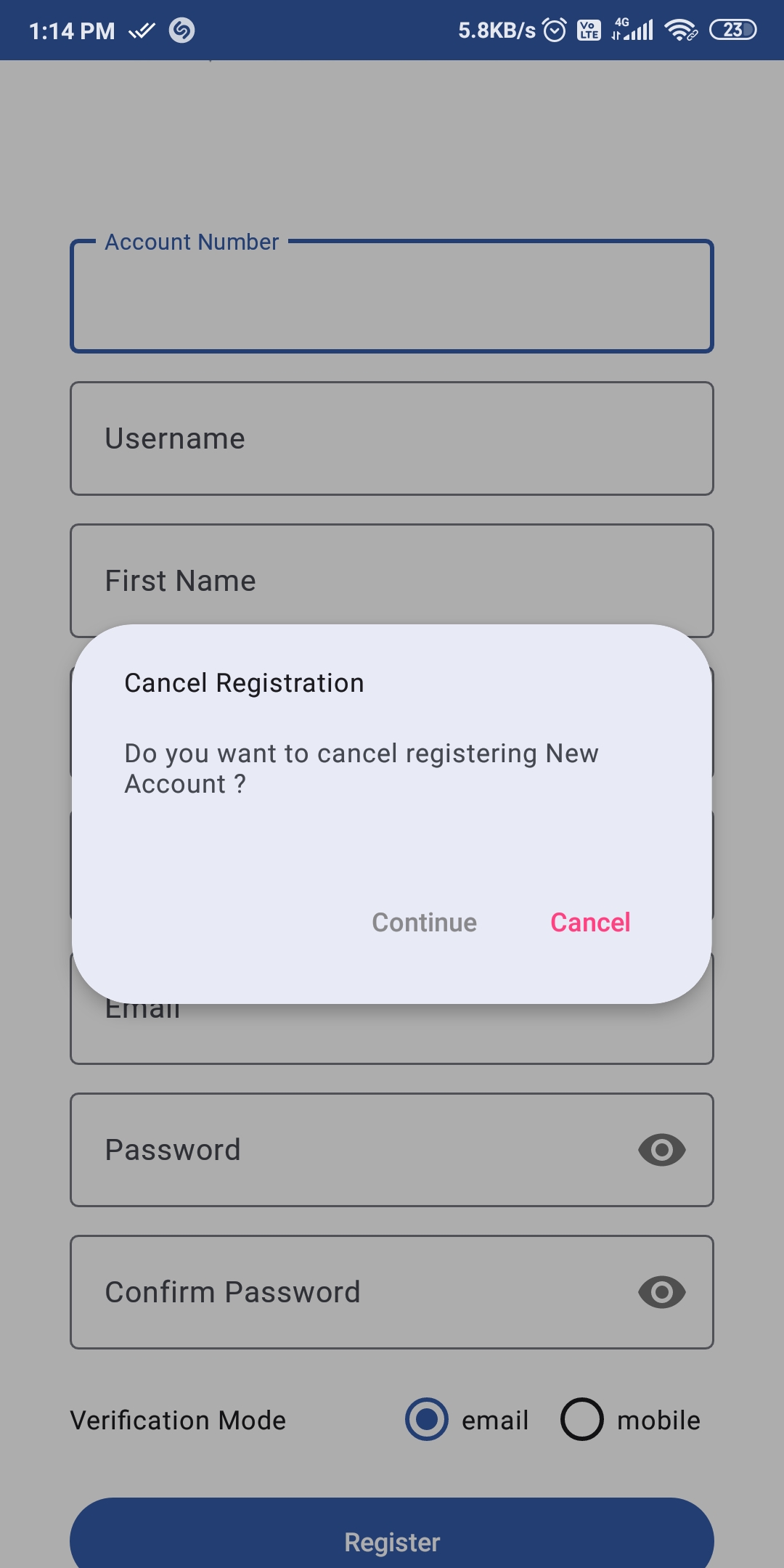Tap the Username input field
784x1568 pixels.
[x=392, y=437]
